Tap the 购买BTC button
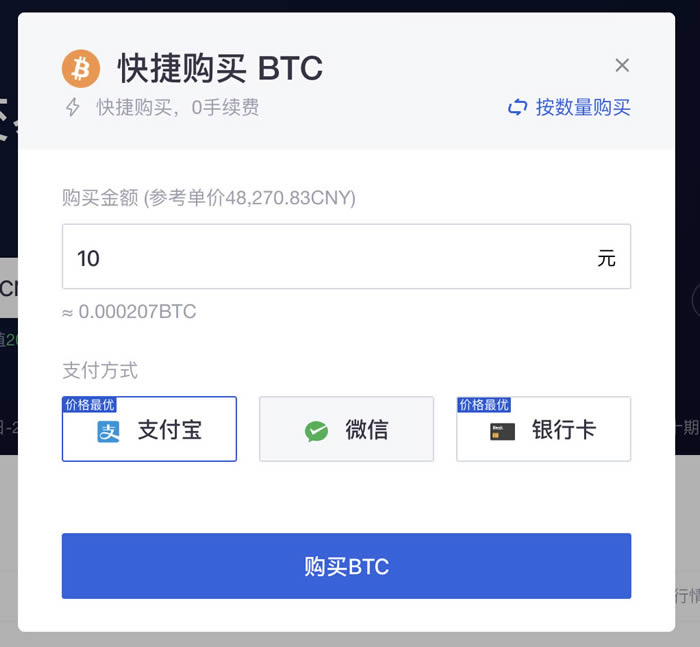This screenshot has width=700, height=647. click(346, 566)
